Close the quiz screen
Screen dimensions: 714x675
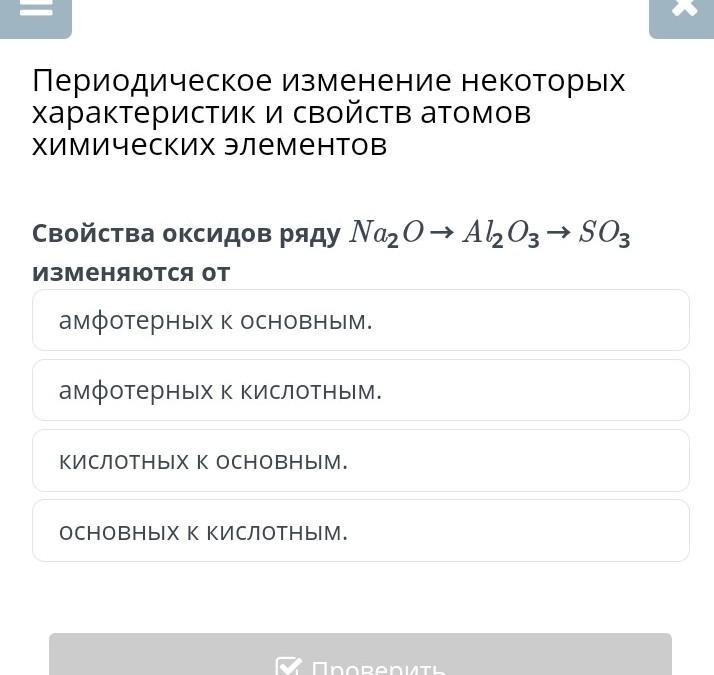(x=683, y=12)
